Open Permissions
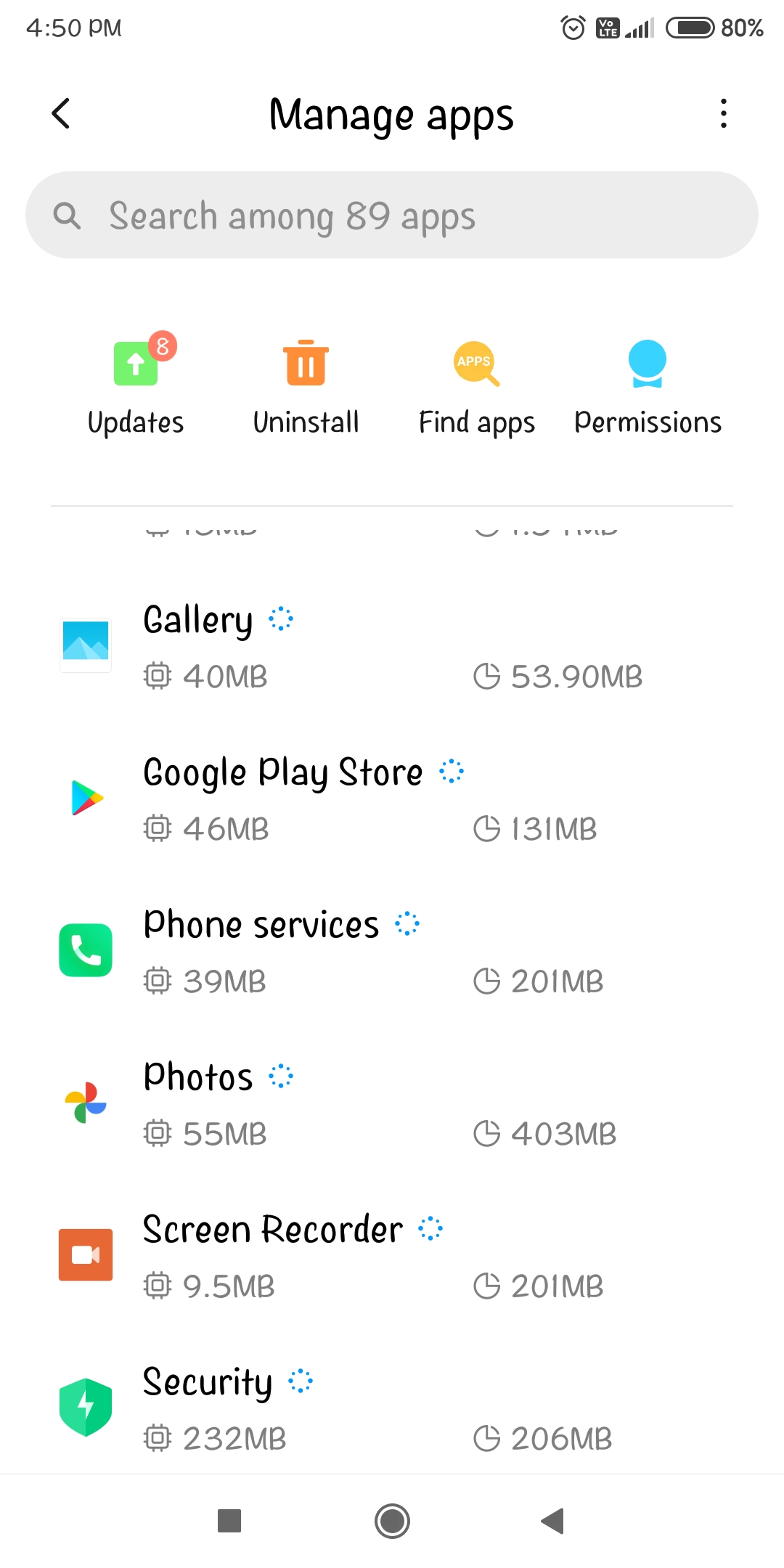 click(648, 385)
